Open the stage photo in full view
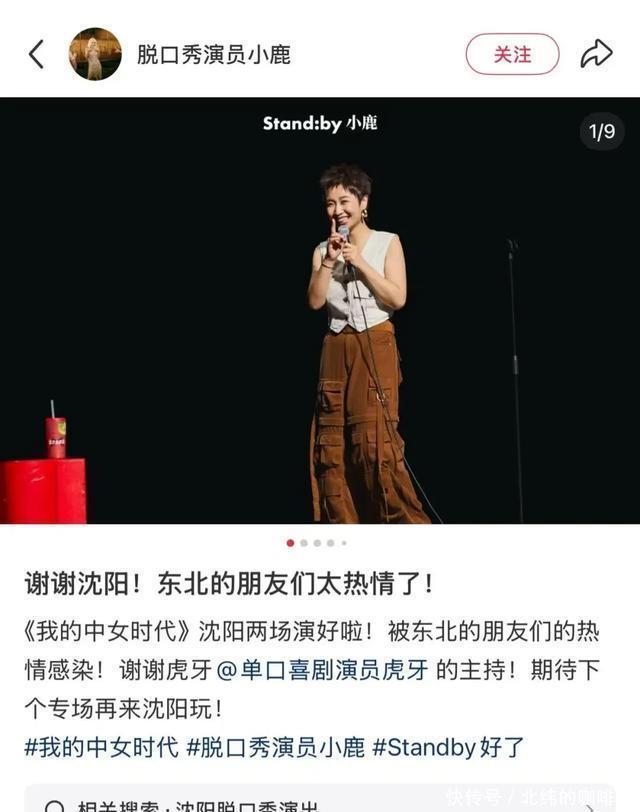The image size is (640, 812). [x=320, y=310]
